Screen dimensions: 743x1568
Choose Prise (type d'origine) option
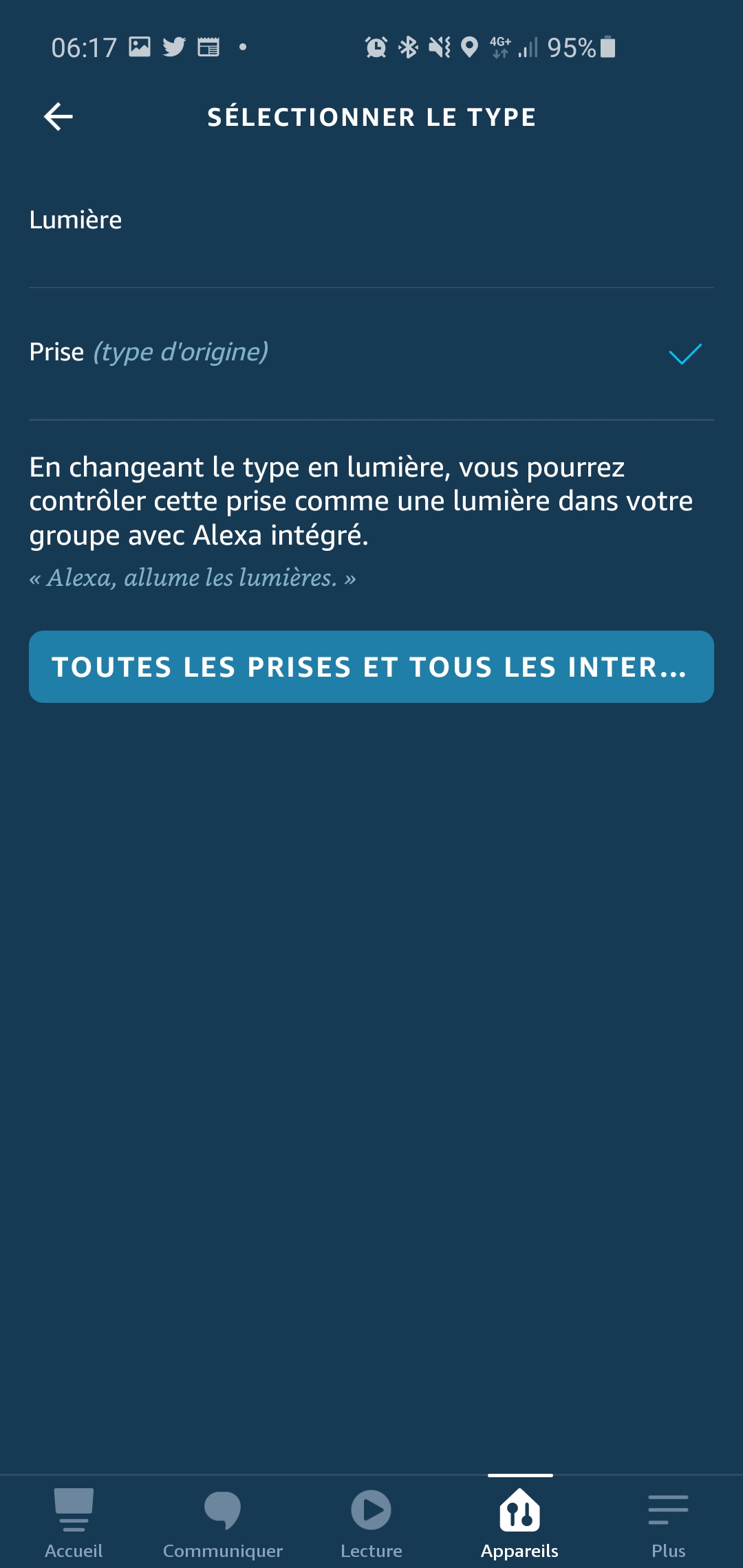[371, 353]
